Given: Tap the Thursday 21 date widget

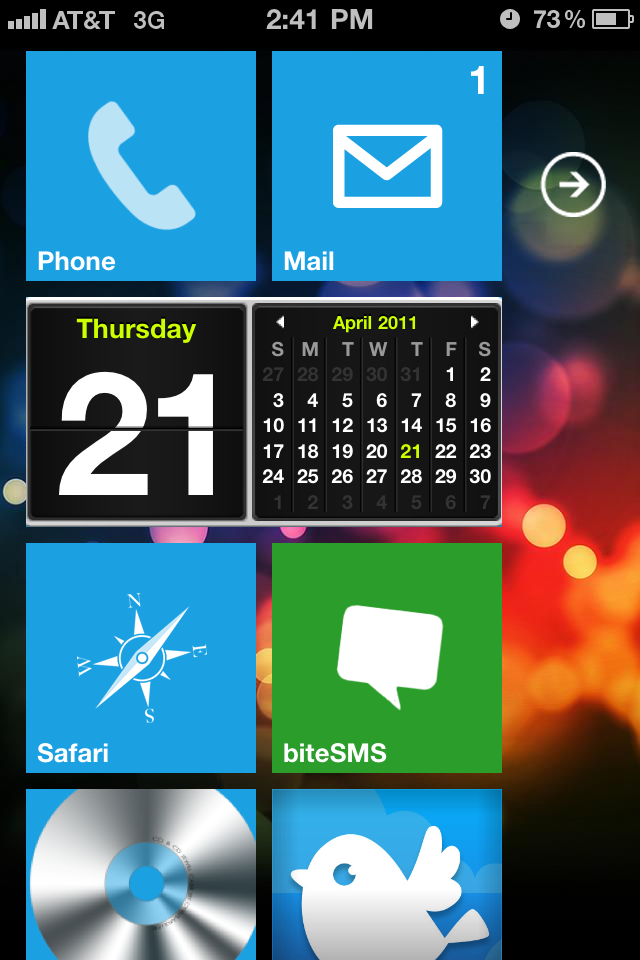Looking at the screenshot, I should click(x=137, y=413).
